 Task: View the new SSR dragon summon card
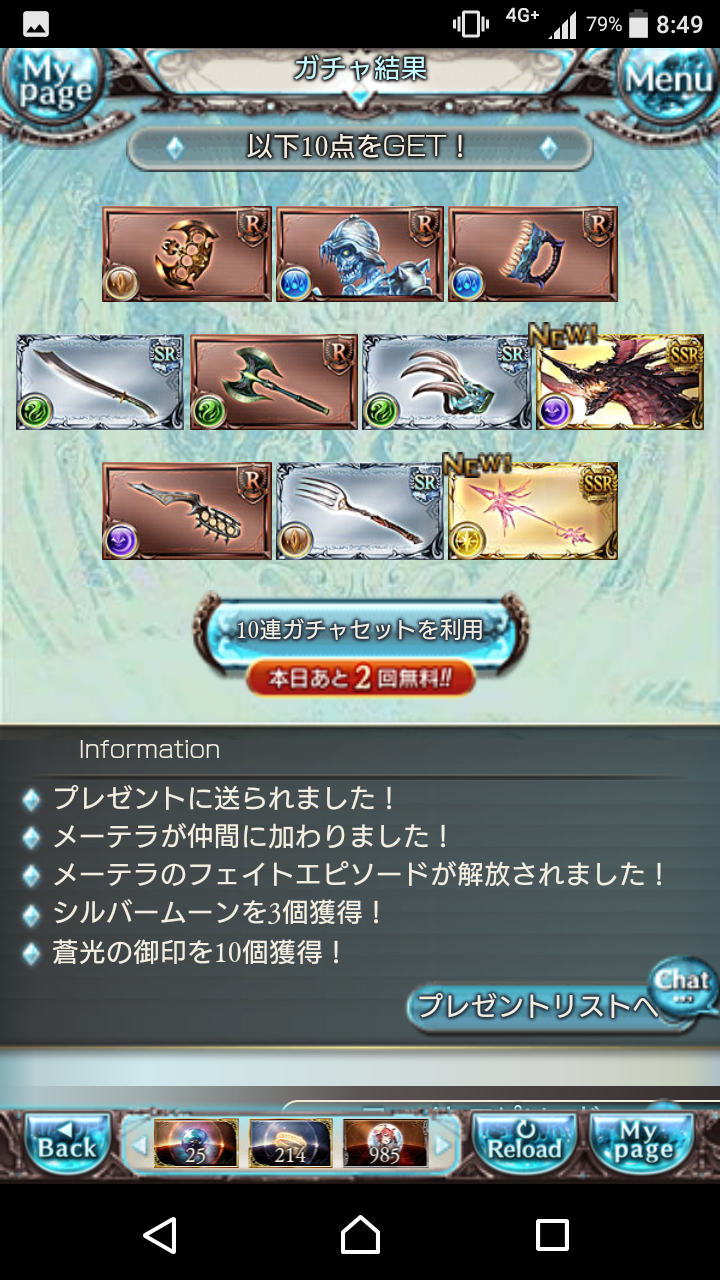620,382
